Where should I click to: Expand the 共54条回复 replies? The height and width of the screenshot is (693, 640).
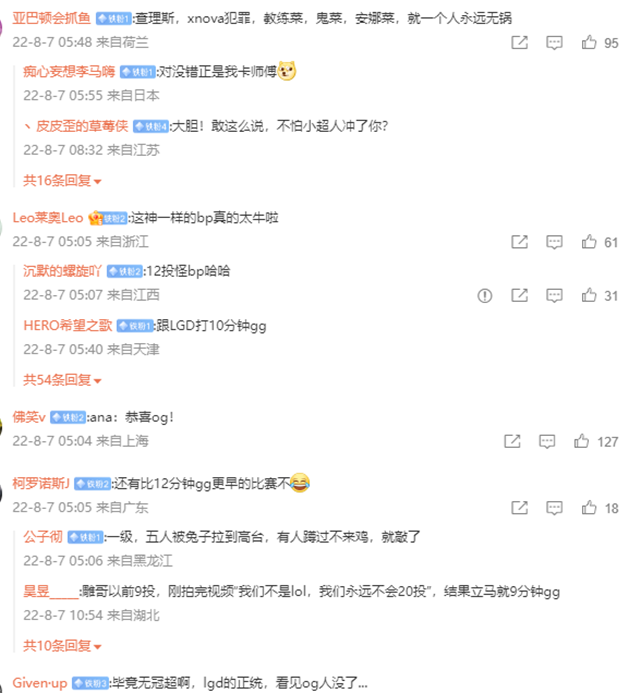[62, 380]
